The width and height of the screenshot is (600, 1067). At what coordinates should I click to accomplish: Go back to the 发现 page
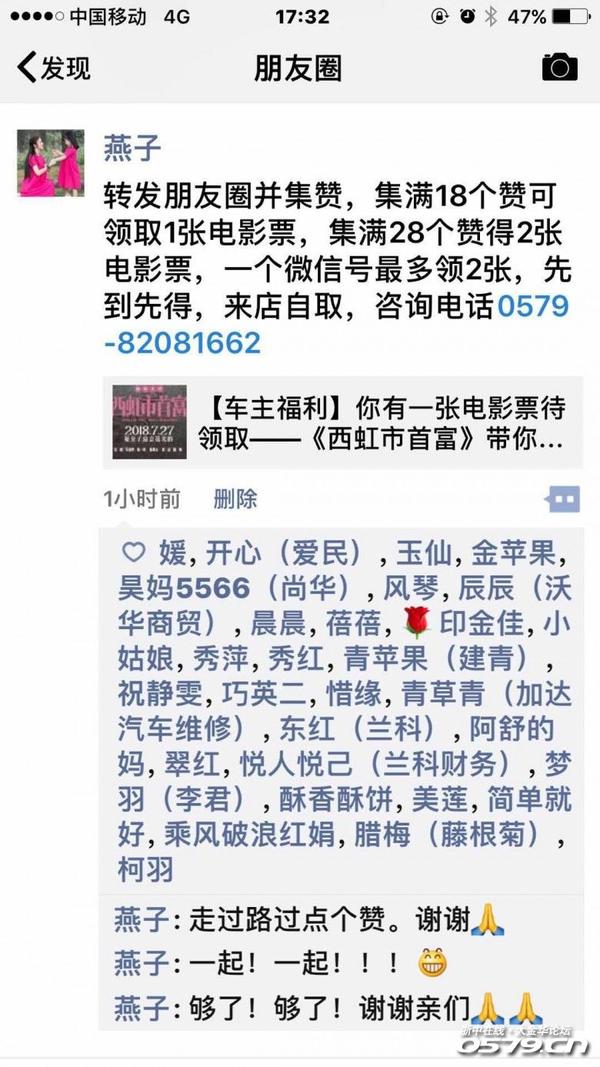click(x=55, y=68)
